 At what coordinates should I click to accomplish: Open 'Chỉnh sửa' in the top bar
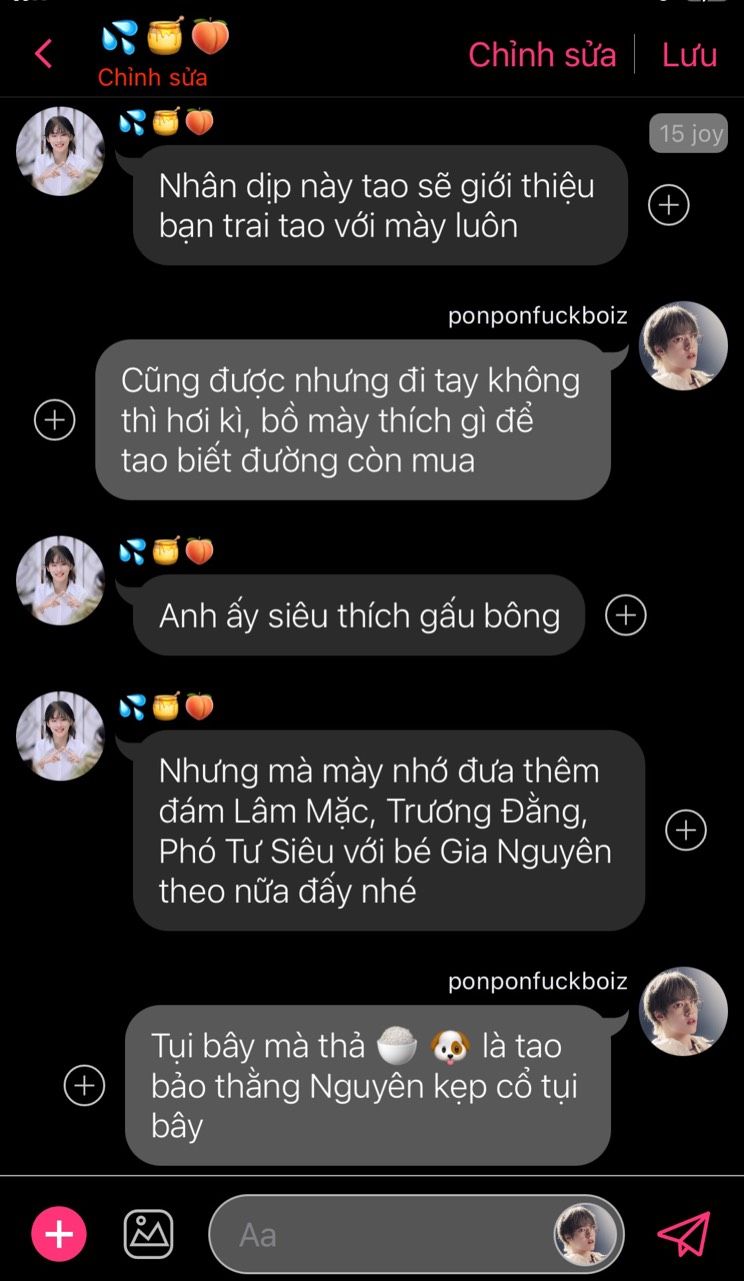pos(542,54)
